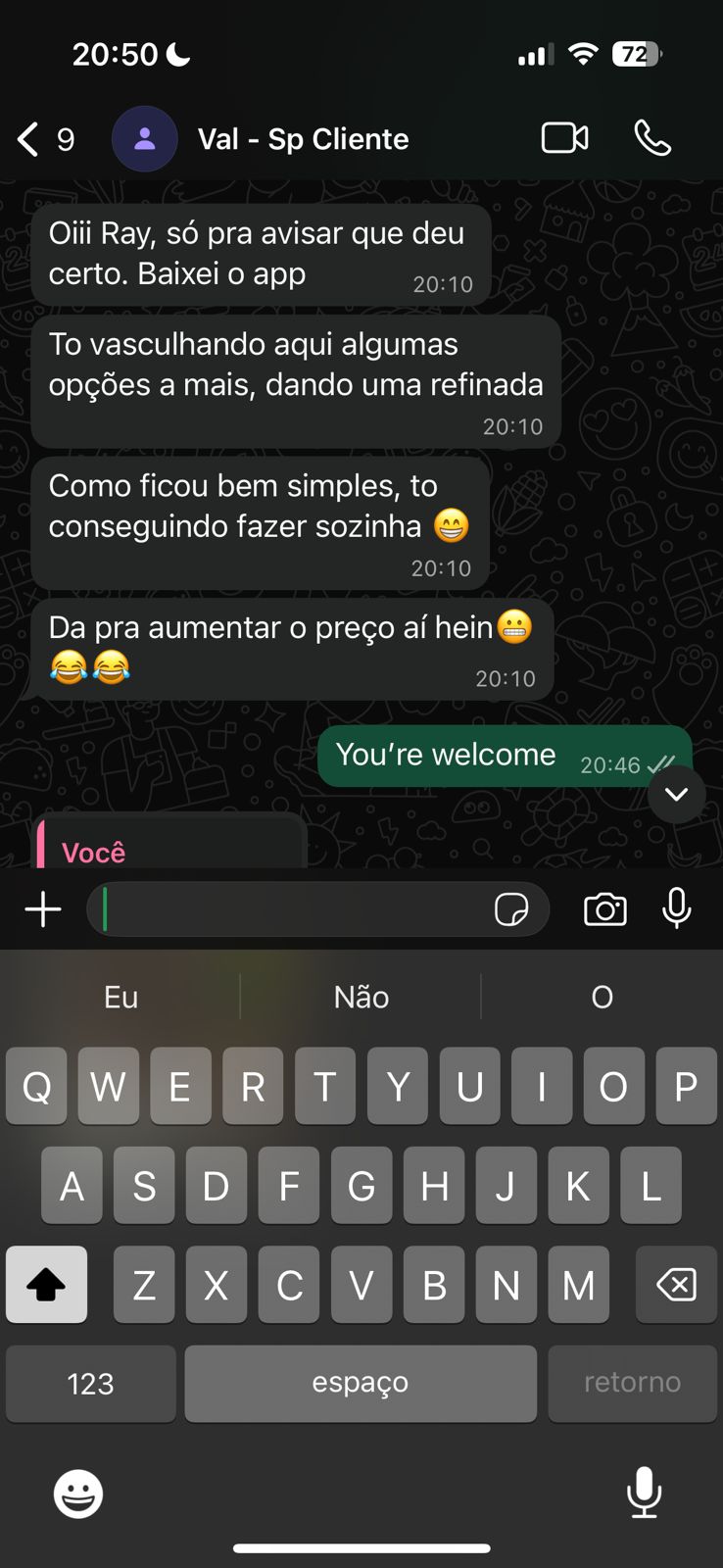Open the camera to send a photo

point(605,909)
